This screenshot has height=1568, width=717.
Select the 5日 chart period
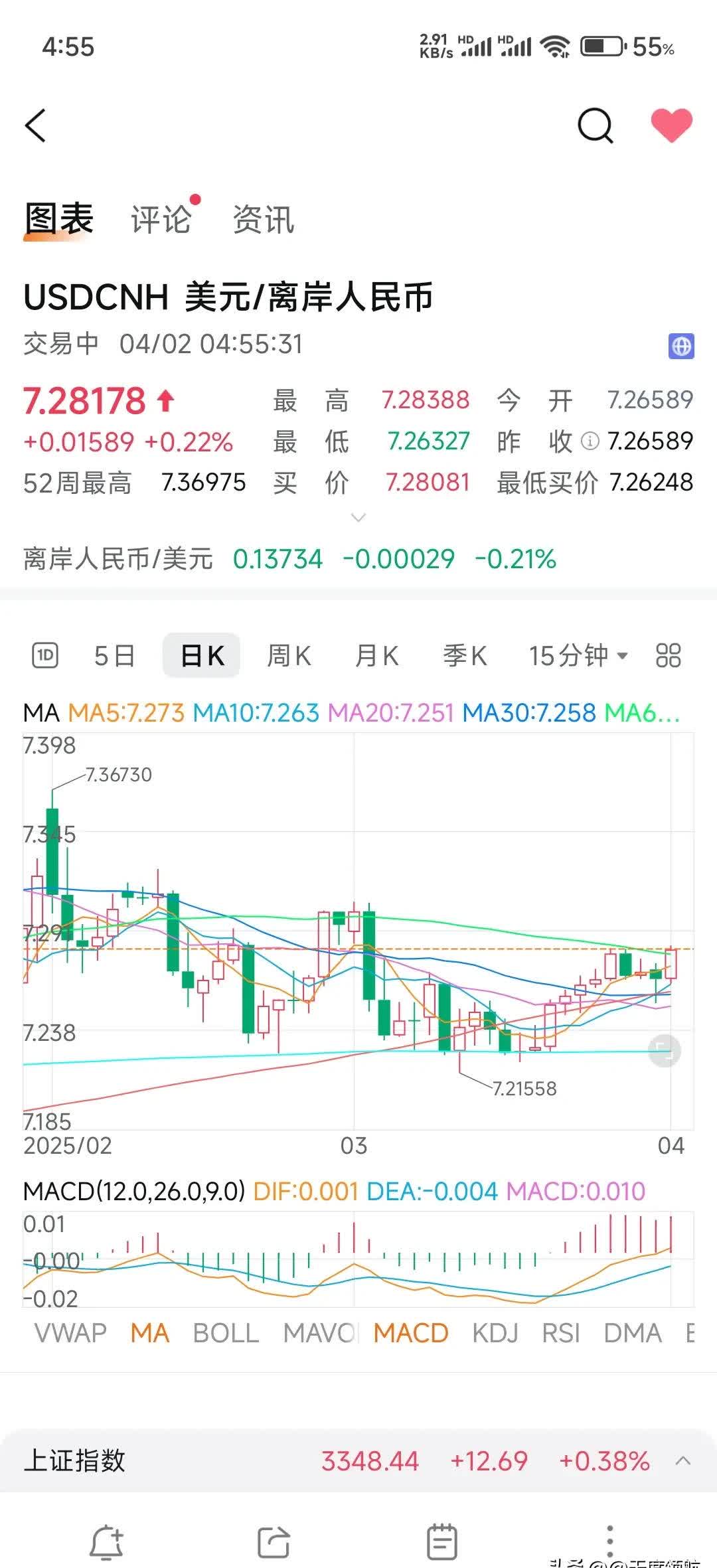tap(115, 656)
